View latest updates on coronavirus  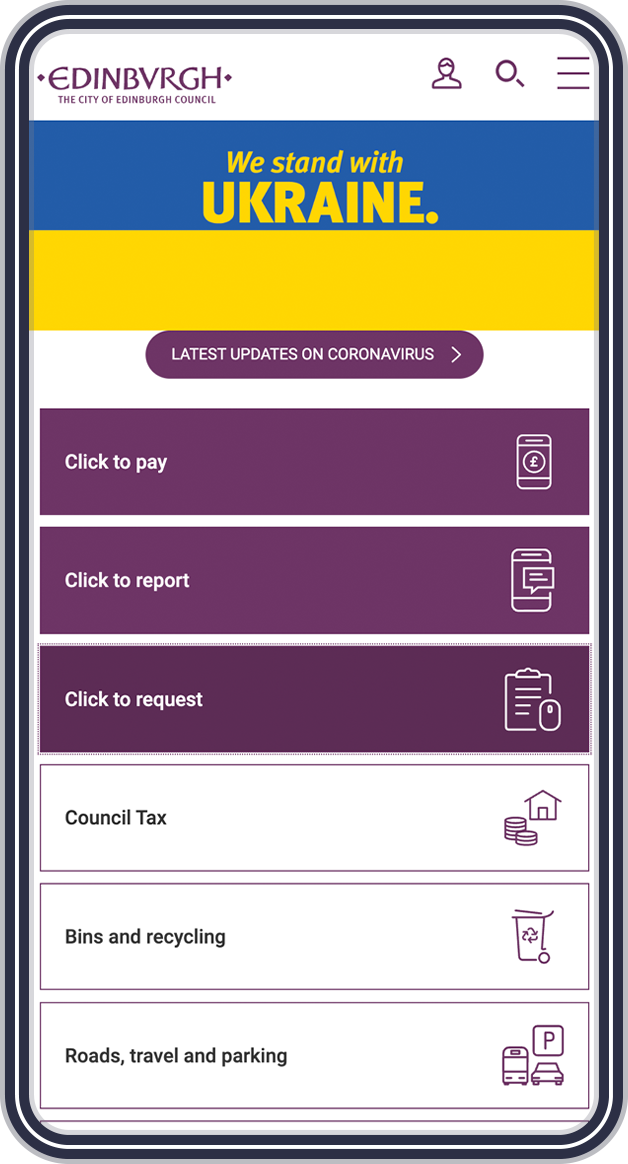[314, 354]
